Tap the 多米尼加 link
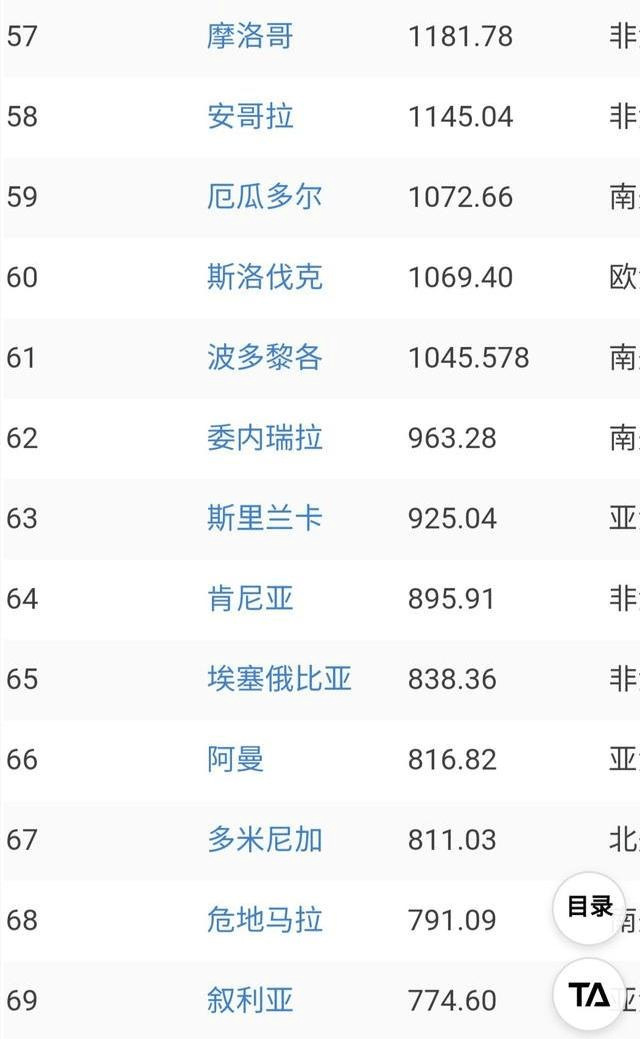 click(x=264, y=840)
